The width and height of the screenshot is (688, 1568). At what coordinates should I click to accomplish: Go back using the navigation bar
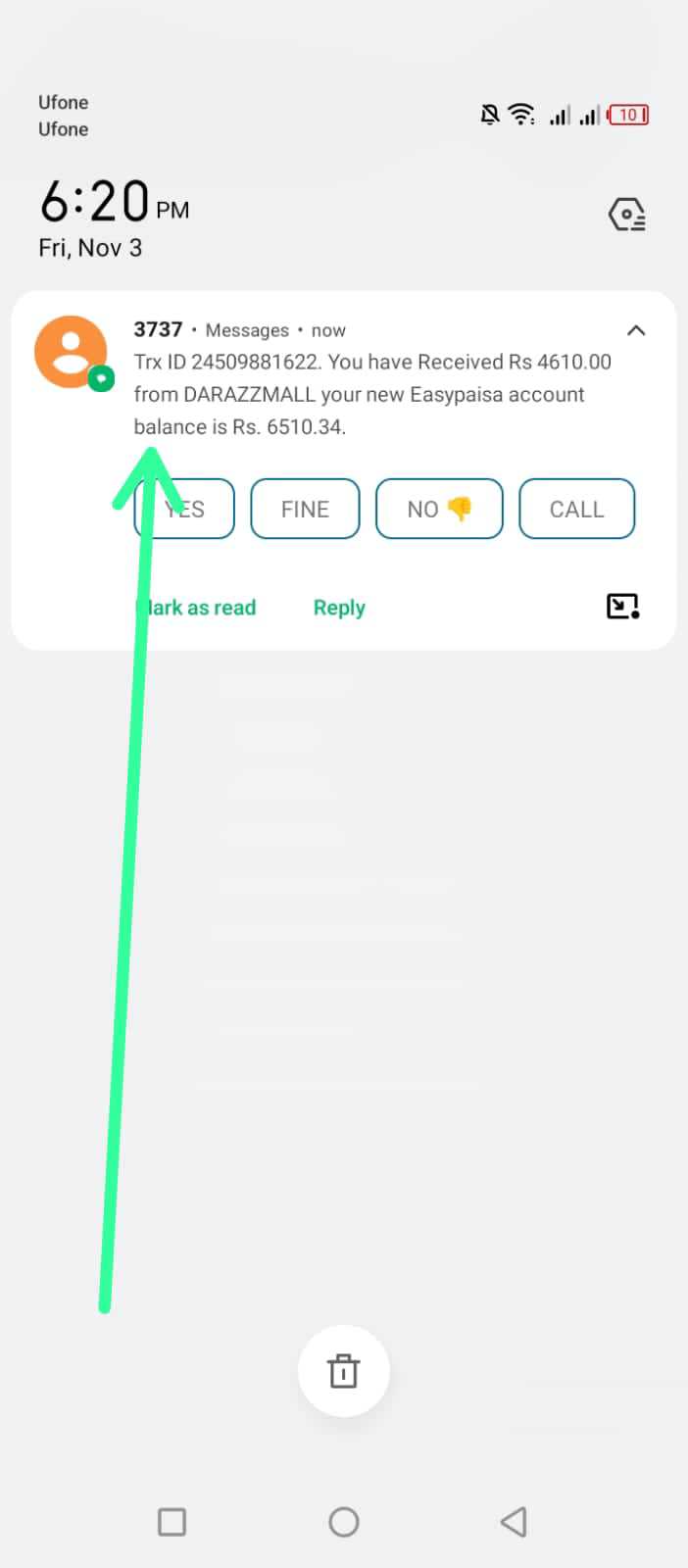514,1522
